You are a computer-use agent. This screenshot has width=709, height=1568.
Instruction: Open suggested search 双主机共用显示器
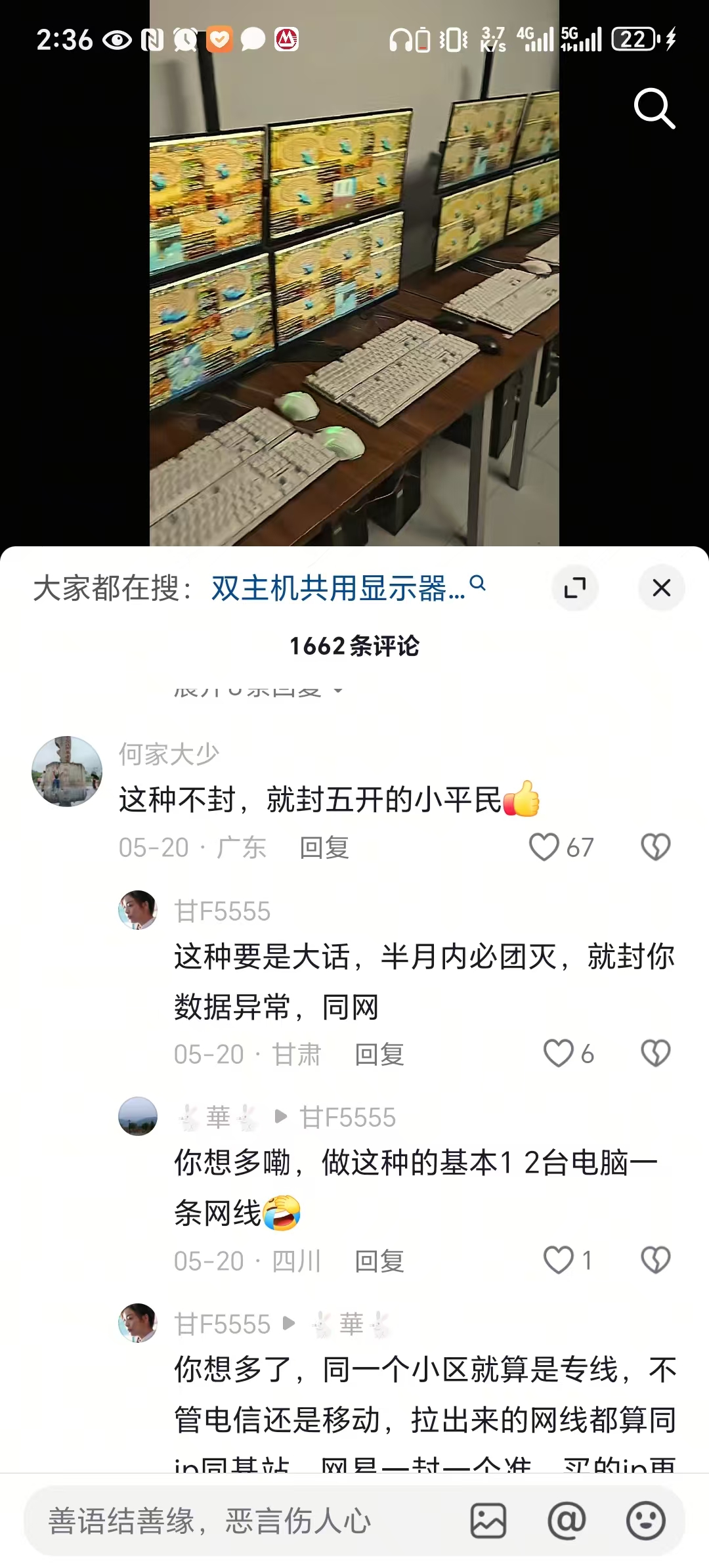339,588
